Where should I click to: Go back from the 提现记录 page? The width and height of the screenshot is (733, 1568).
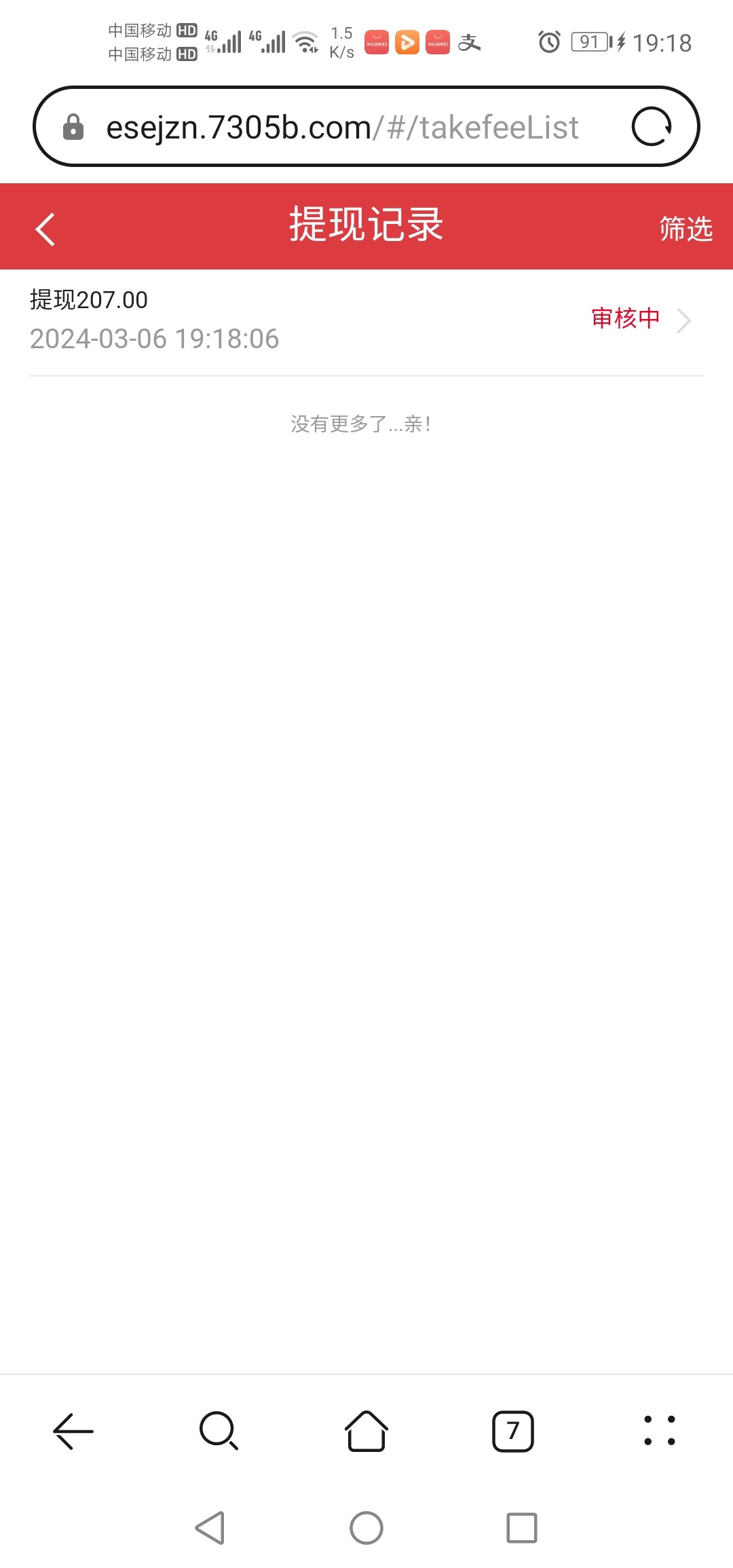(45, 229)
